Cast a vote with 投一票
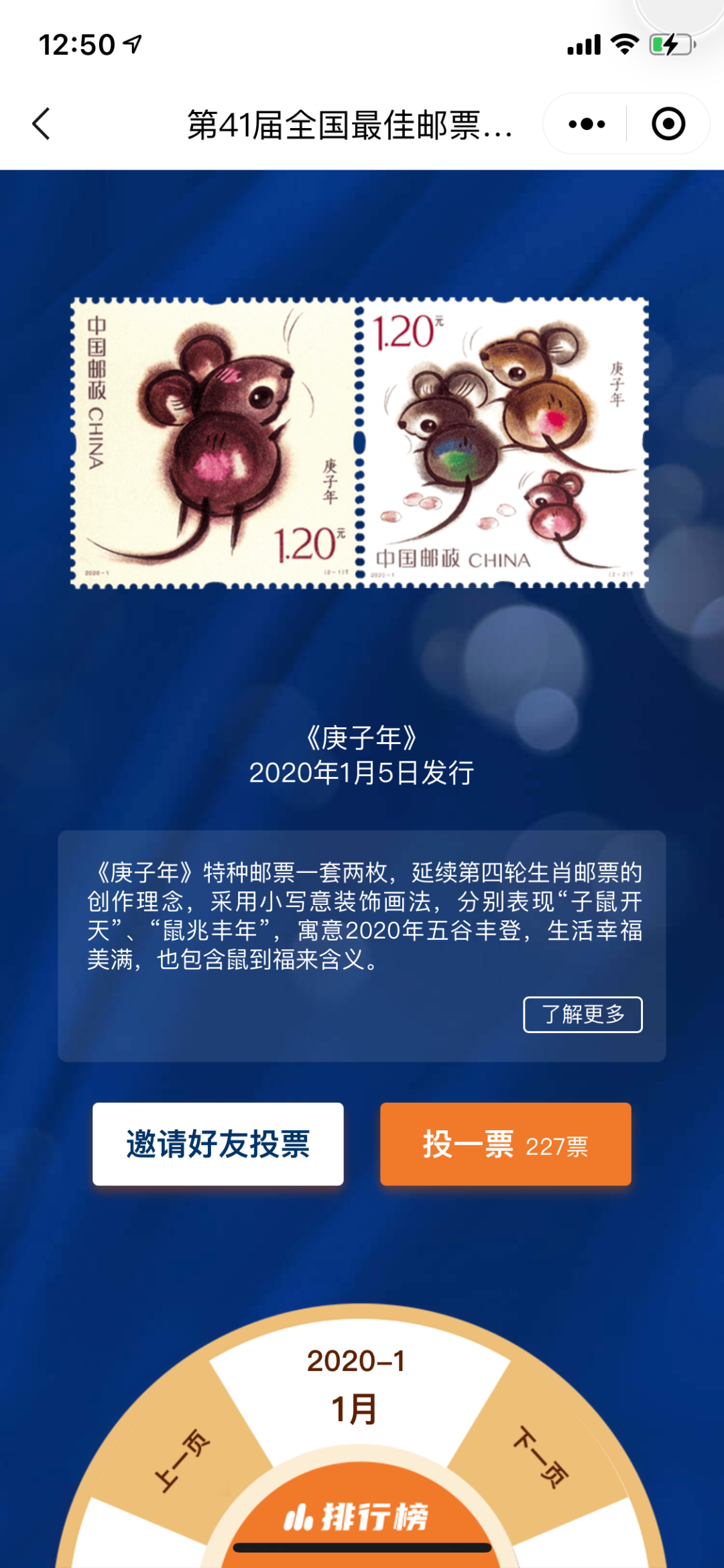 tap(505, 1144)
